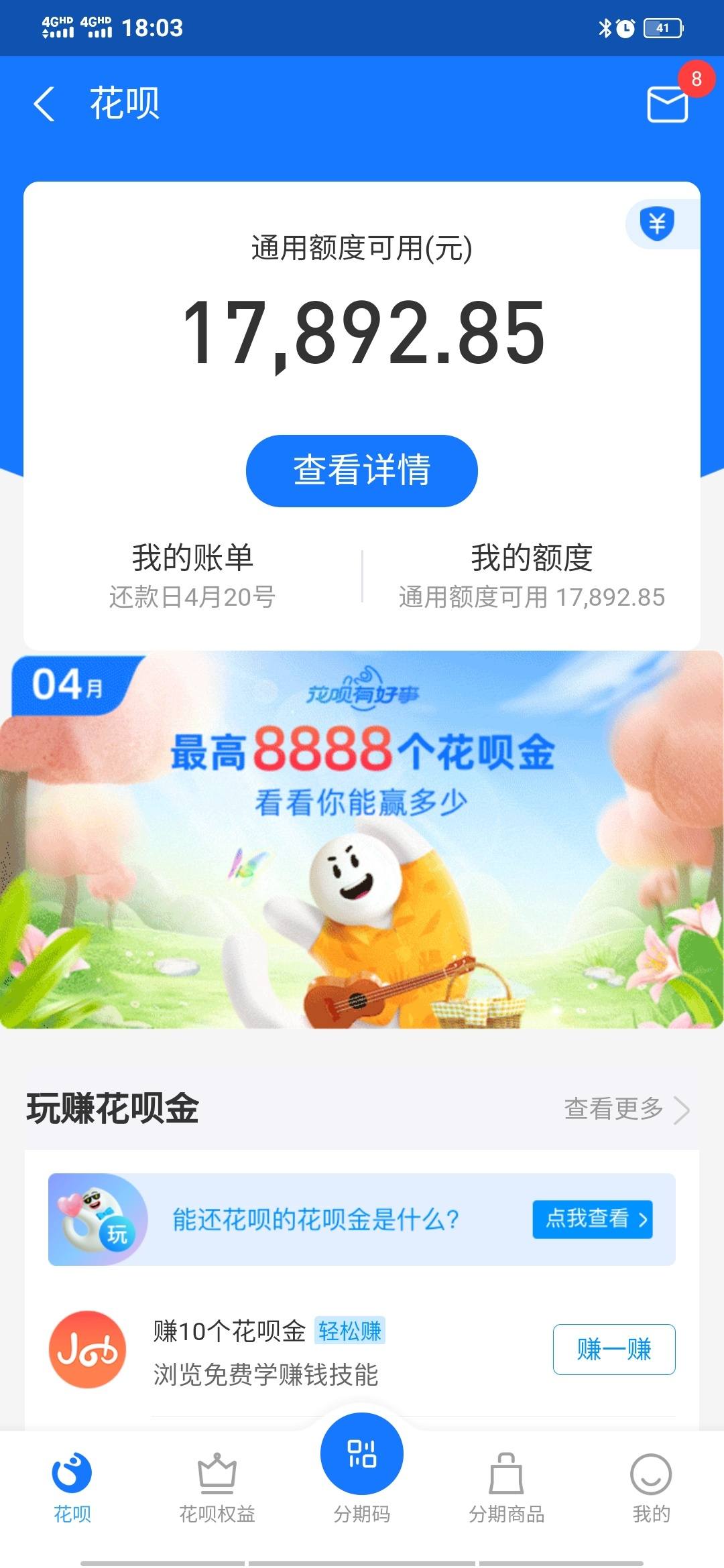This screenshot has height=1568, width=724.
Task: Go to the 我的 tab
Action: [x=650, y=1488]
